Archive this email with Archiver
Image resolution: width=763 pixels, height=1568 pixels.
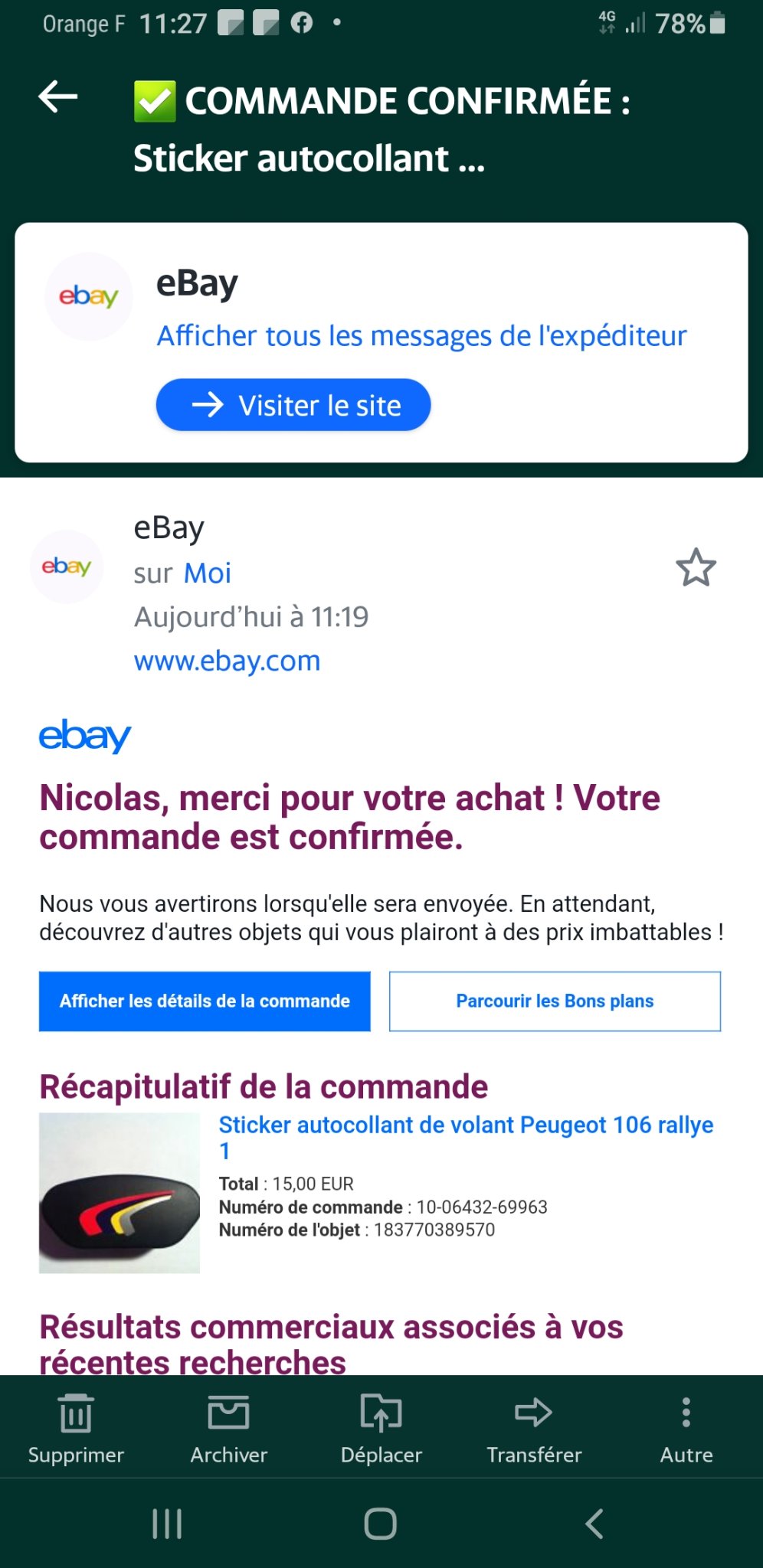point(228,1428)
